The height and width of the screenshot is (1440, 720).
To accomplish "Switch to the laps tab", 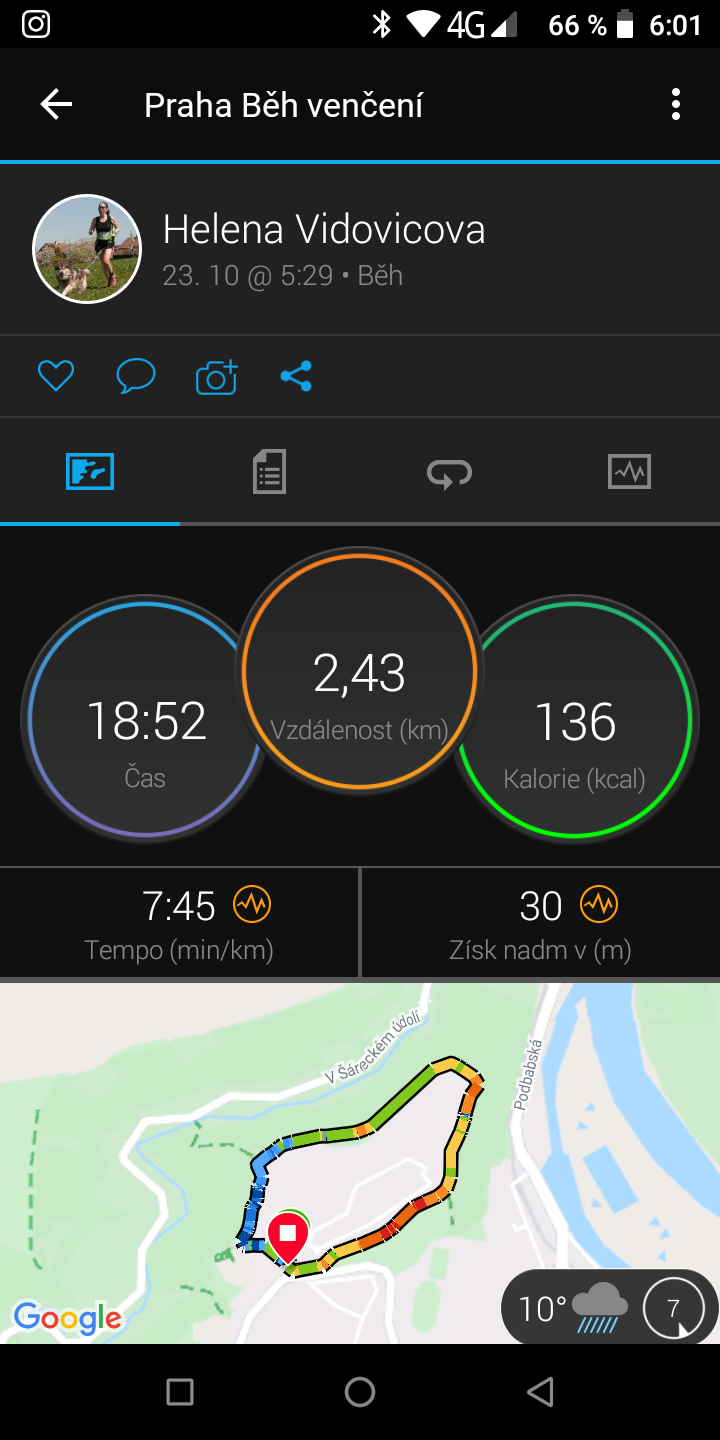I will [450, 471].
